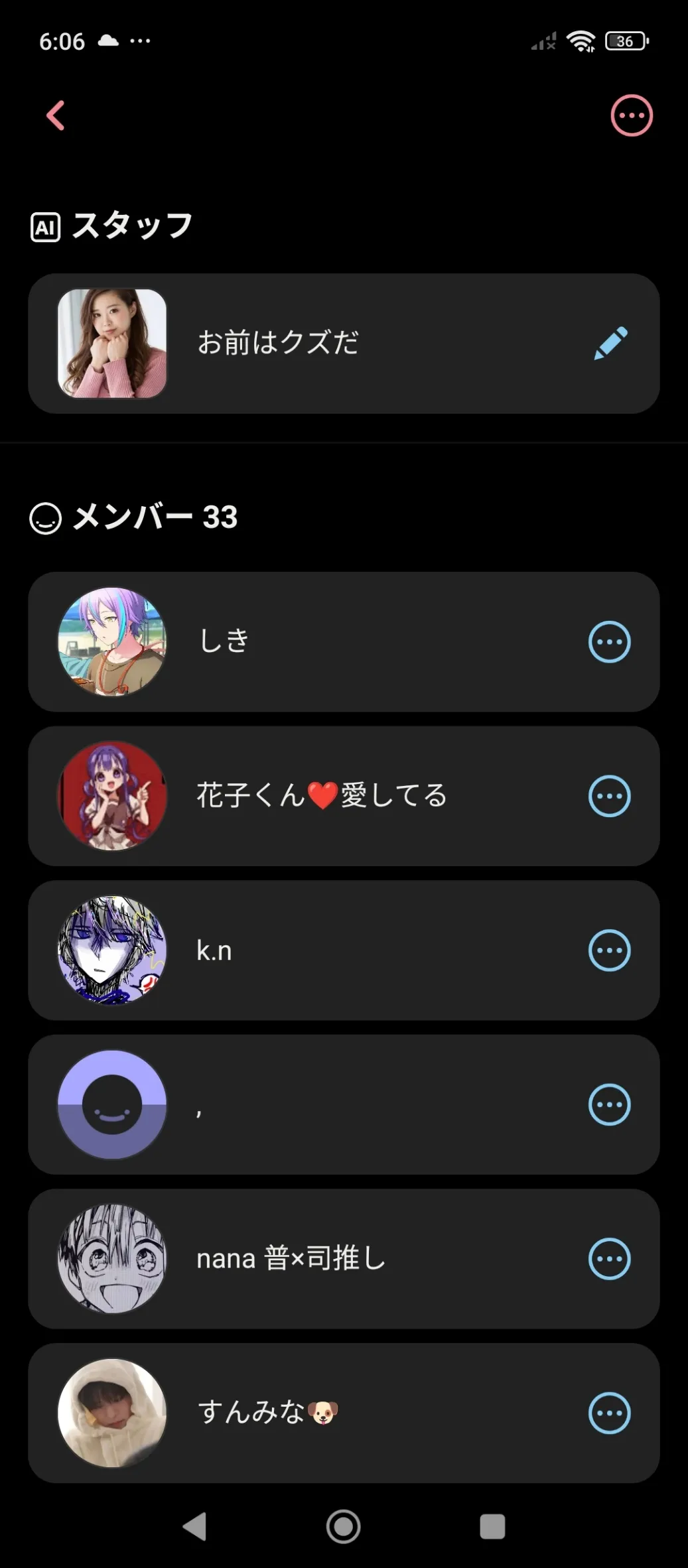The width and height of the screenshot is (688, 1568).
Task: Edit the staff お前はクズだ with pencil
Action: coord(610,343)
